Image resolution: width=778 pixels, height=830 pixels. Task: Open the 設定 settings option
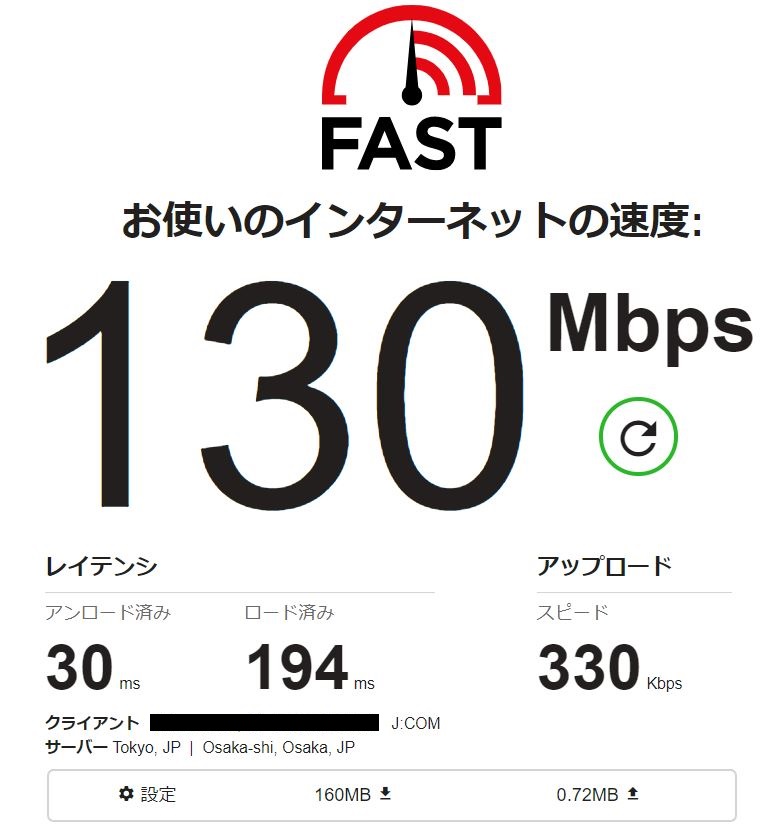tap(148, 795)
